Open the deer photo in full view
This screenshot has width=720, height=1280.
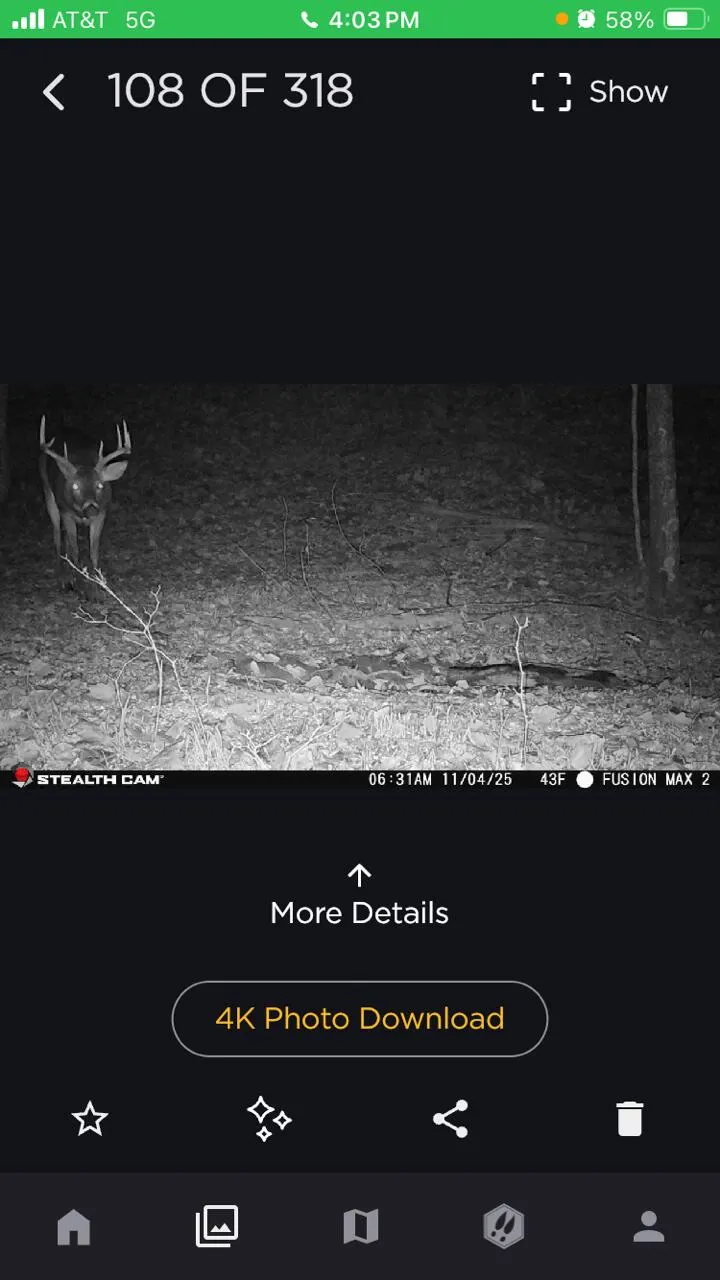360,580
